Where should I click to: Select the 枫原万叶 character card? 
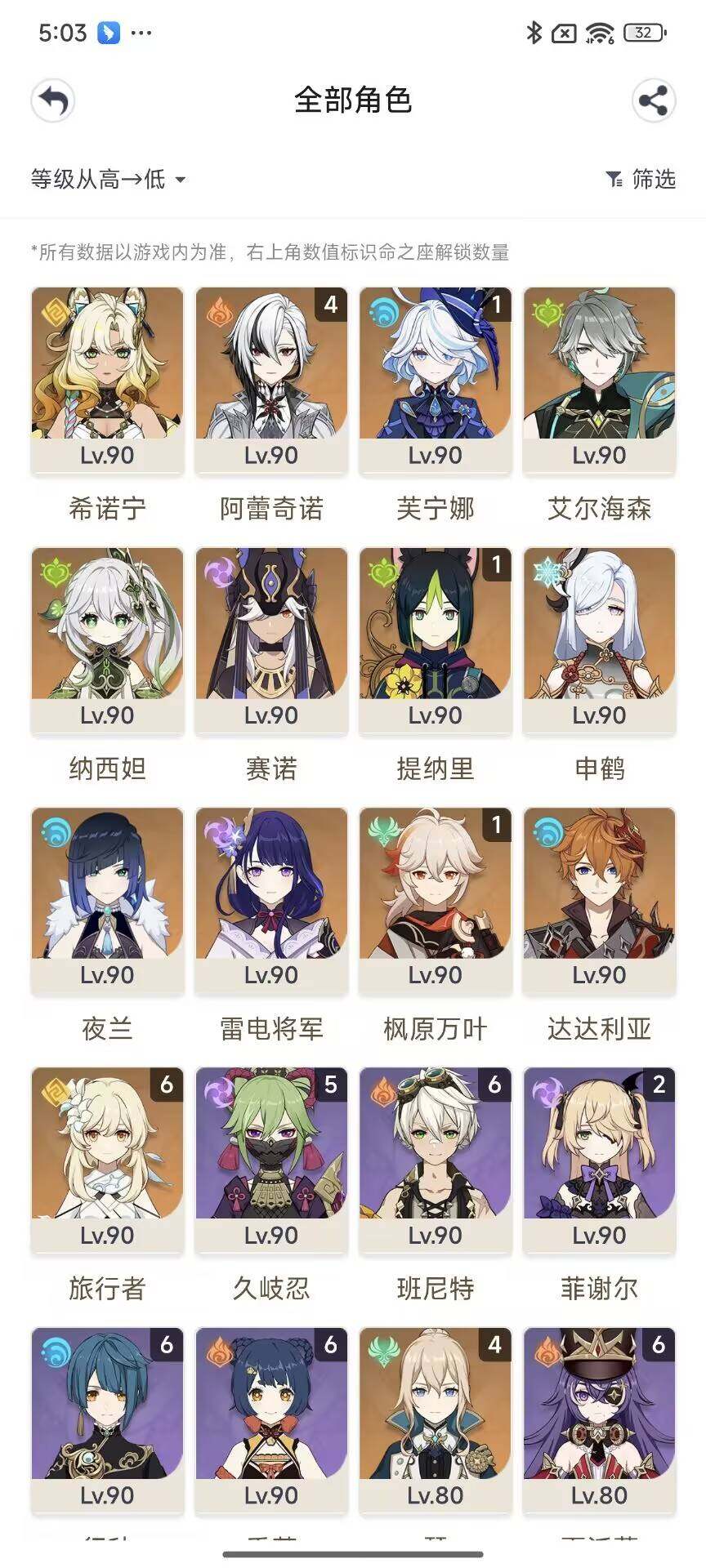tap(436, 899)
